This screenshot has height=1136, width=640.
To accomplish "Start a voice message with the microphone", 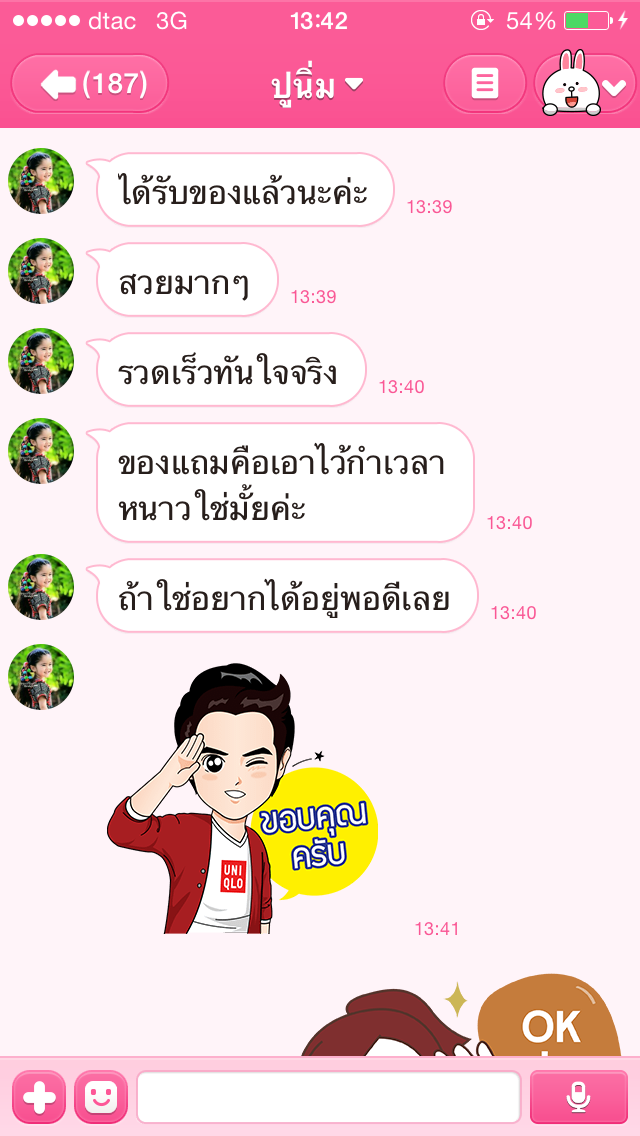I will click(578, 1097).
